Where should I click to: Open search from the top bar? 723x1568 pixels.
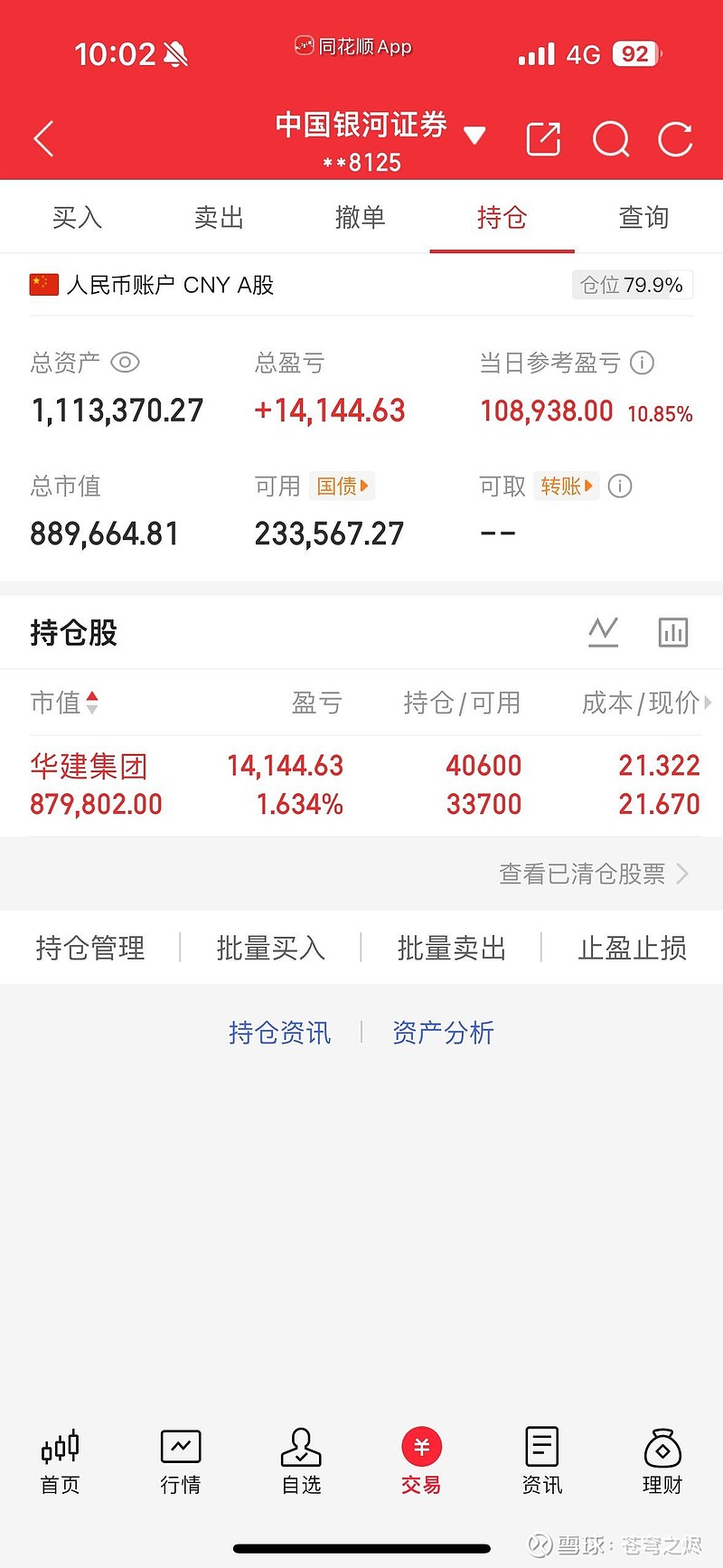pos(611,139)
